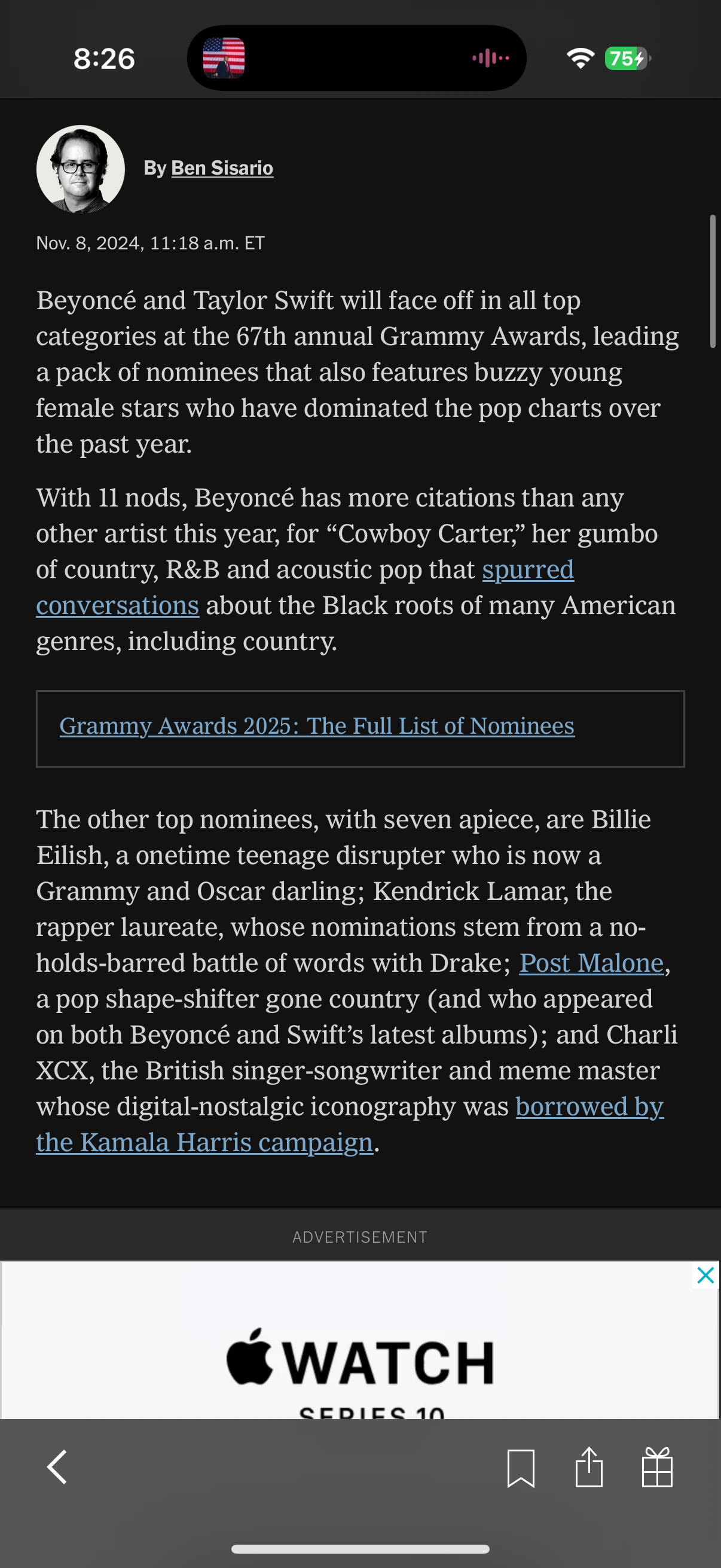Follow the Post Malone link
721x1568 pixels.
point(591,963)
